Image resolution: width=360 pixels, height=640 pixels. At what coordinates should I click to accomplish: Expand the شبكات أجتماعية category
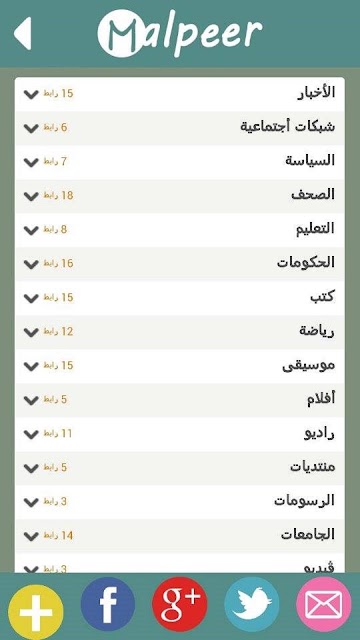tap(180, 128)
